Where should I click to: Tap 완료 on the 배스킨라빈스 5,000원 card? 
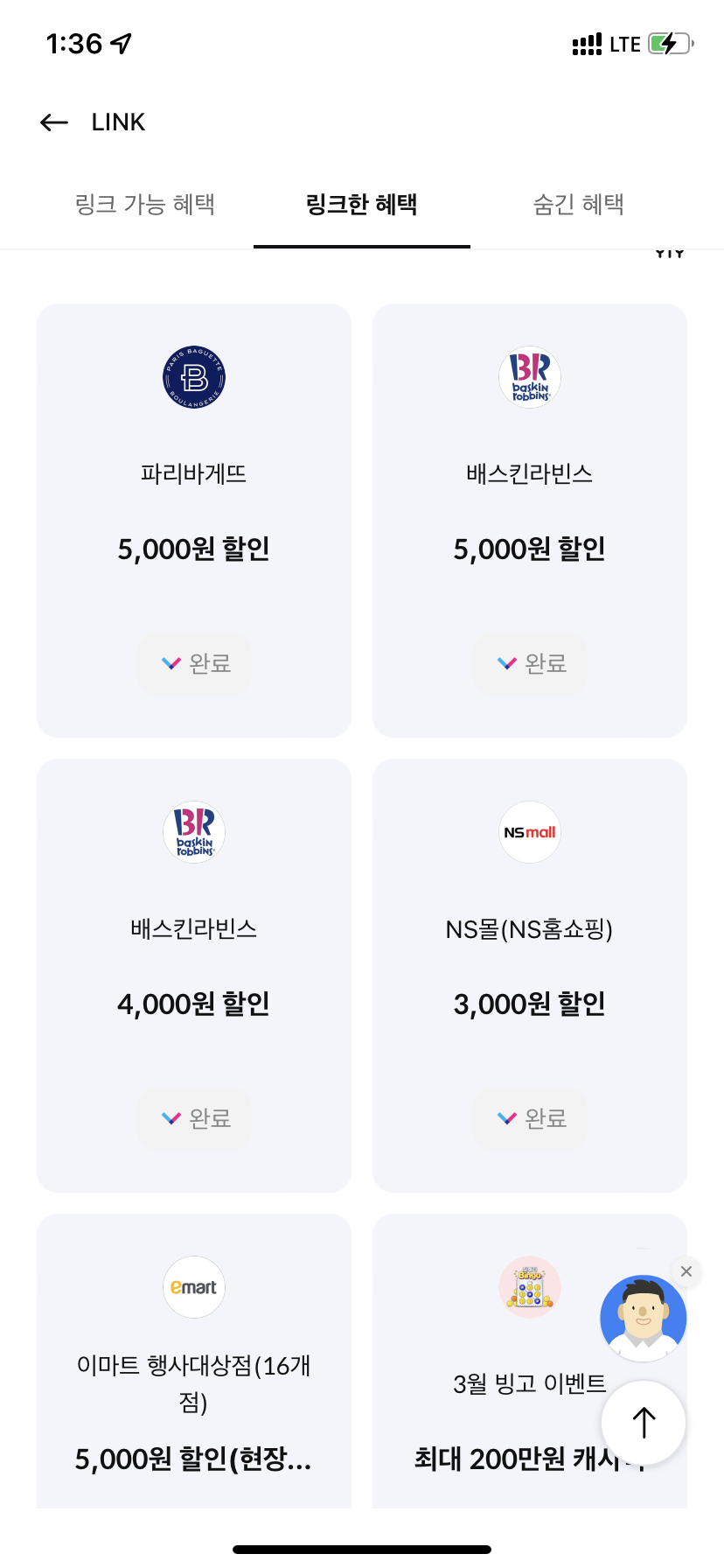point(530,664)
